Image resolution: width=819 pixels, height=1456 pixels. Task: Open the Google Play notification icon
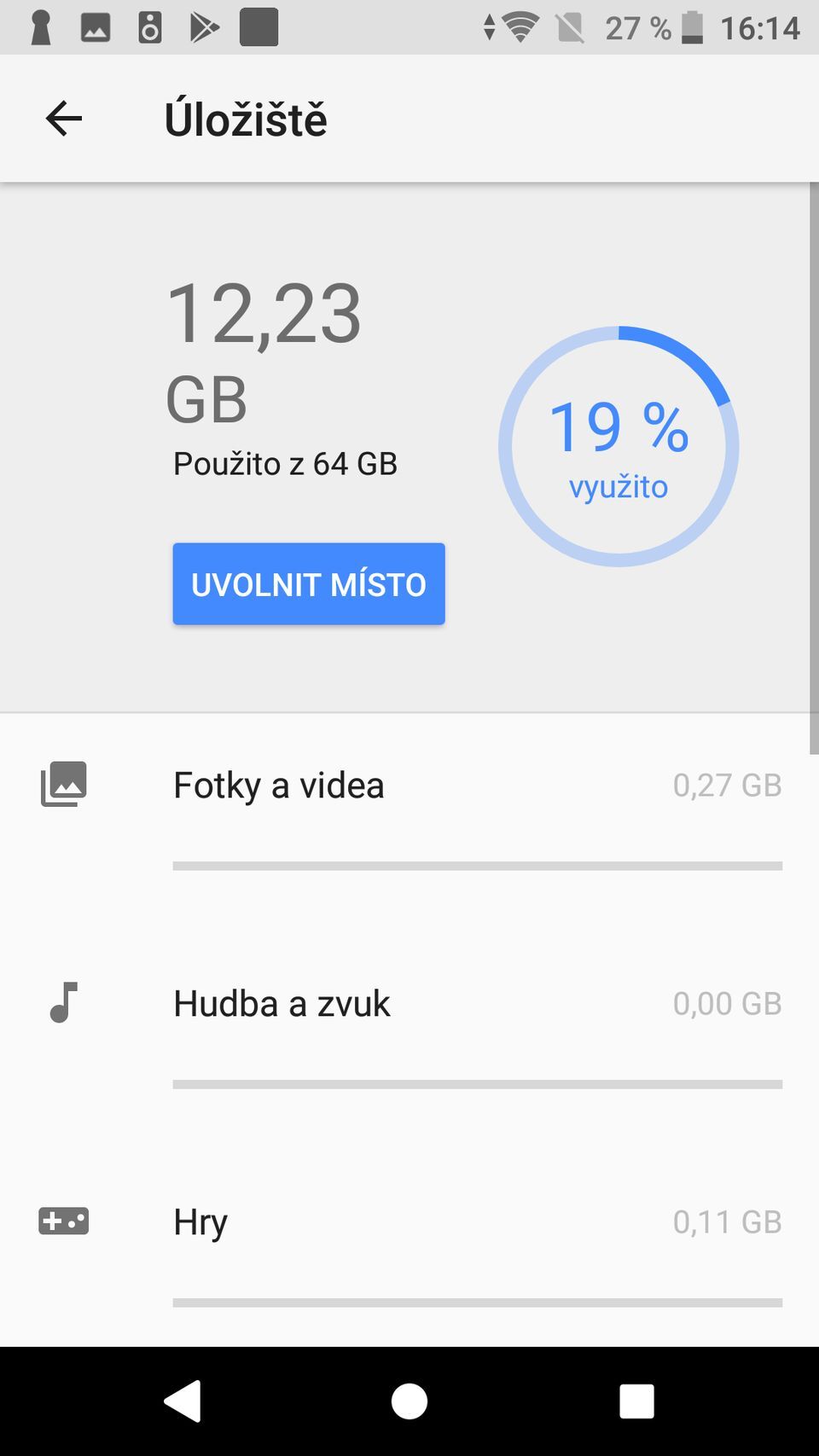point(205,26)
